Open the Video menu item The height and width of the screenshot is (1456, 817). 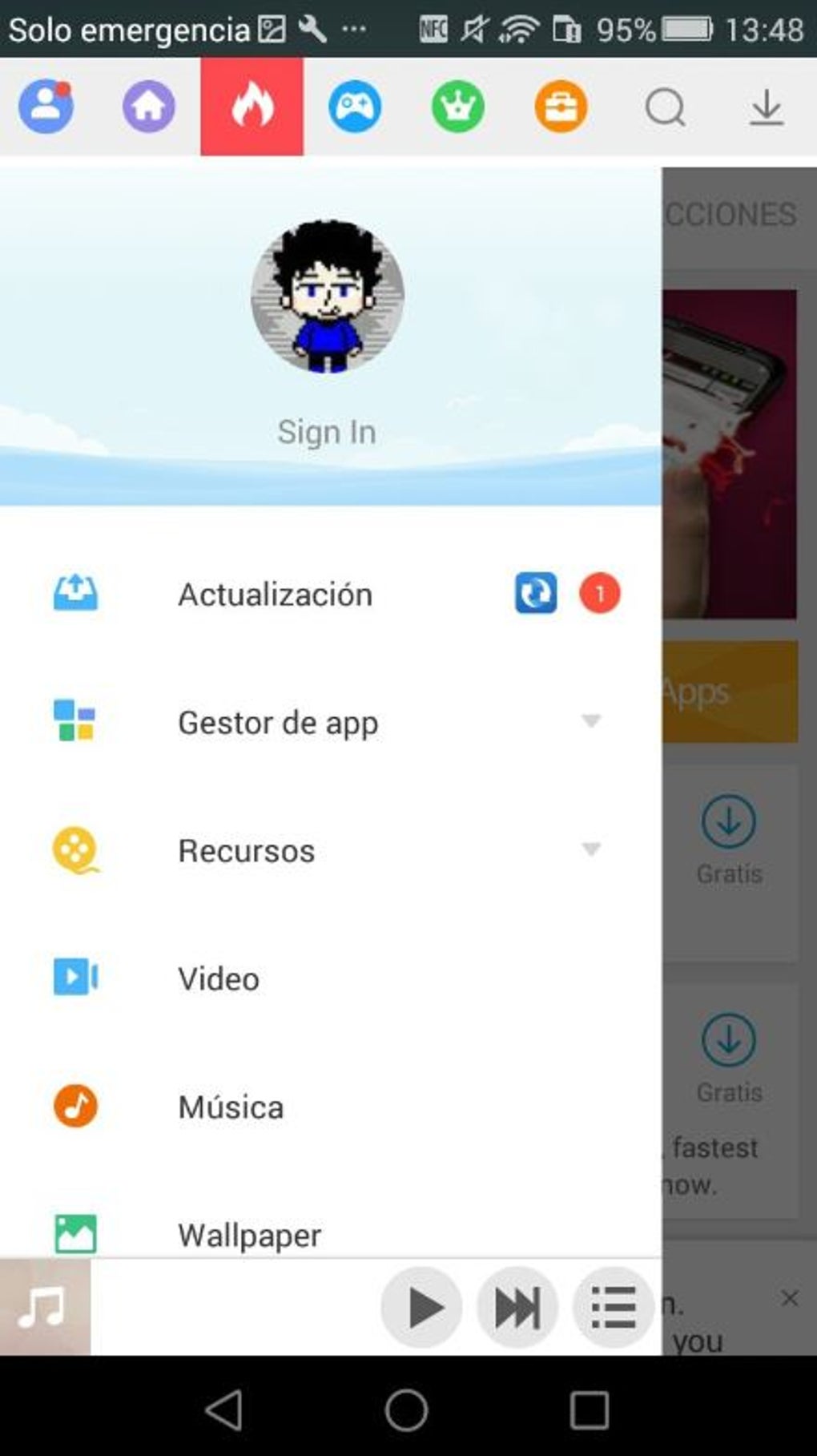point(219,978)
